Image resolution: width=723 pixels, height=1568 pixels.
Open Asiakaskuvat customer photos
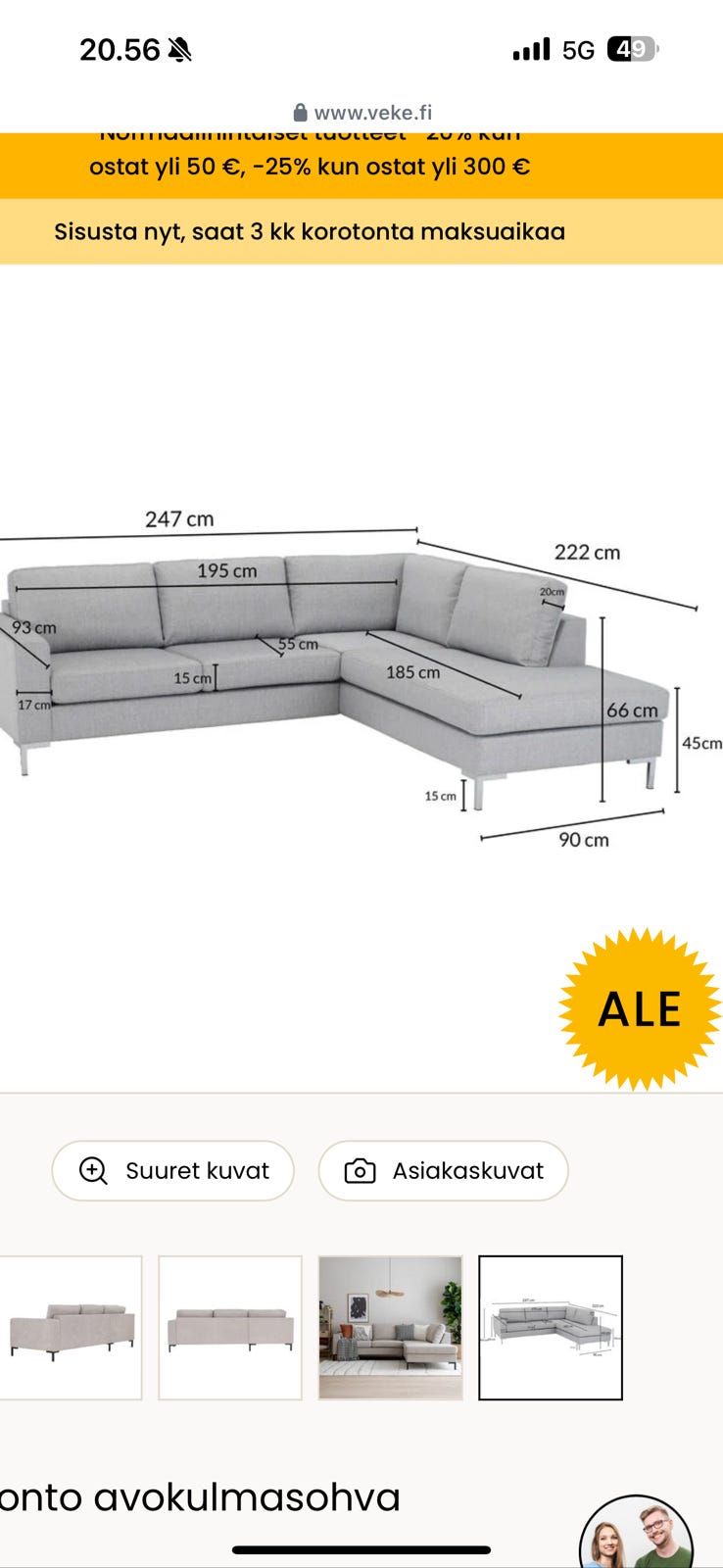click(443, 1170)
